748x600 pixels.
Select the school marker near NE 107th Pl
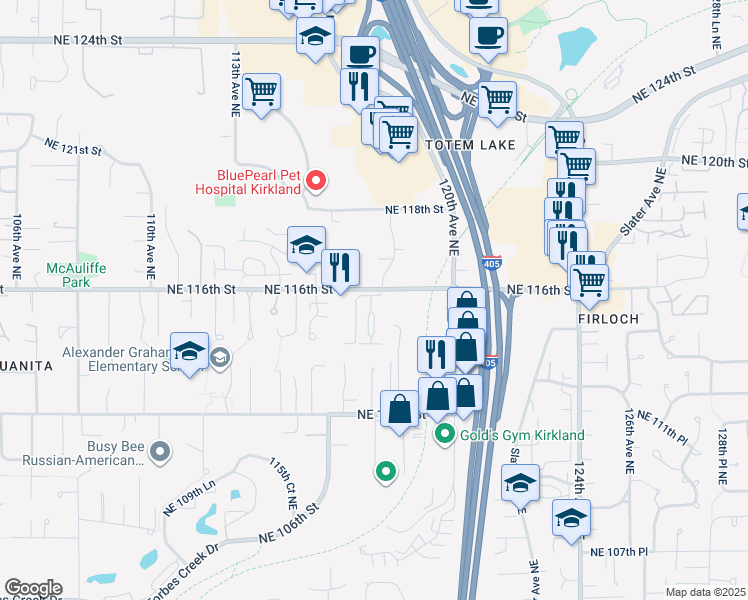571,519
